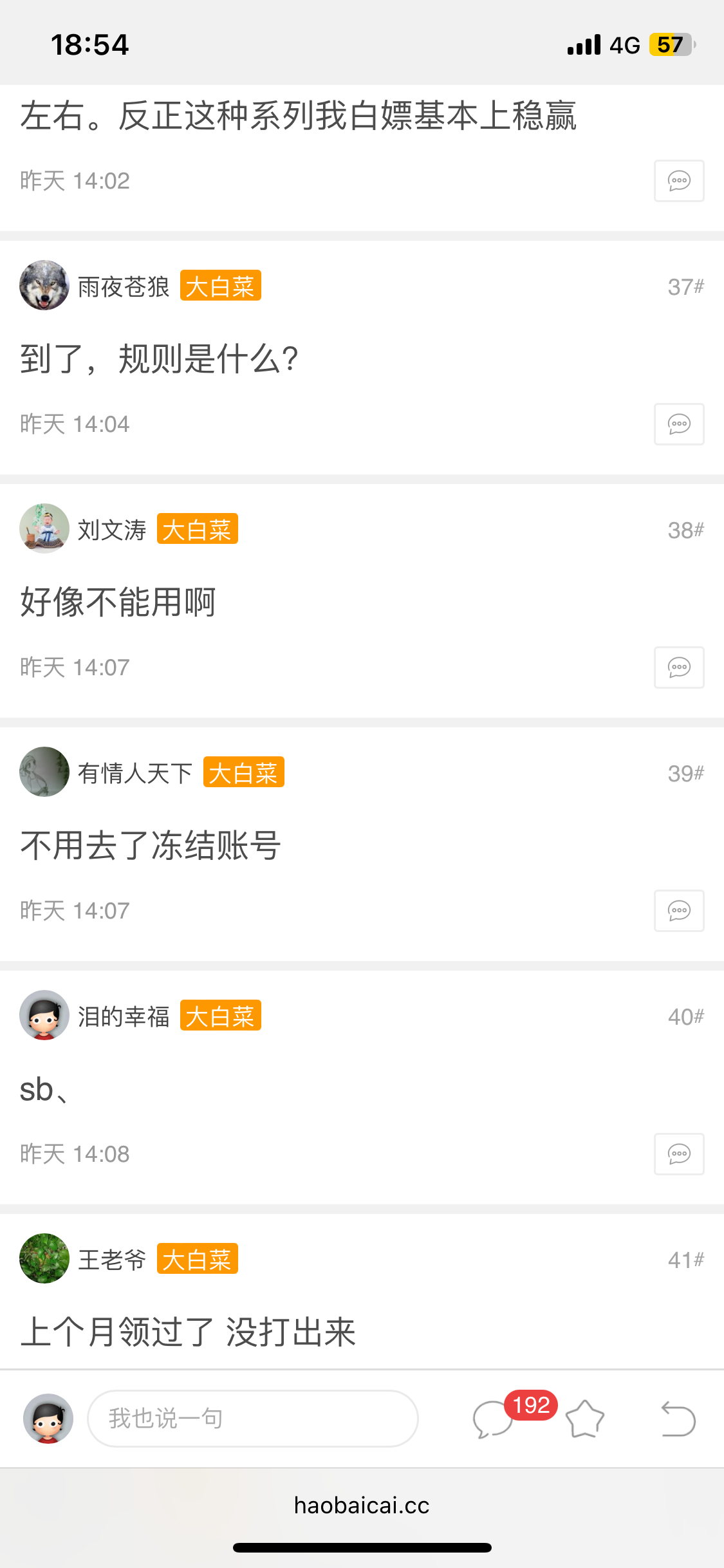Viewport: 724px width, 1568px height.
Task: Reply to 有情人天下's comment
Action: (x=679, y=911)
